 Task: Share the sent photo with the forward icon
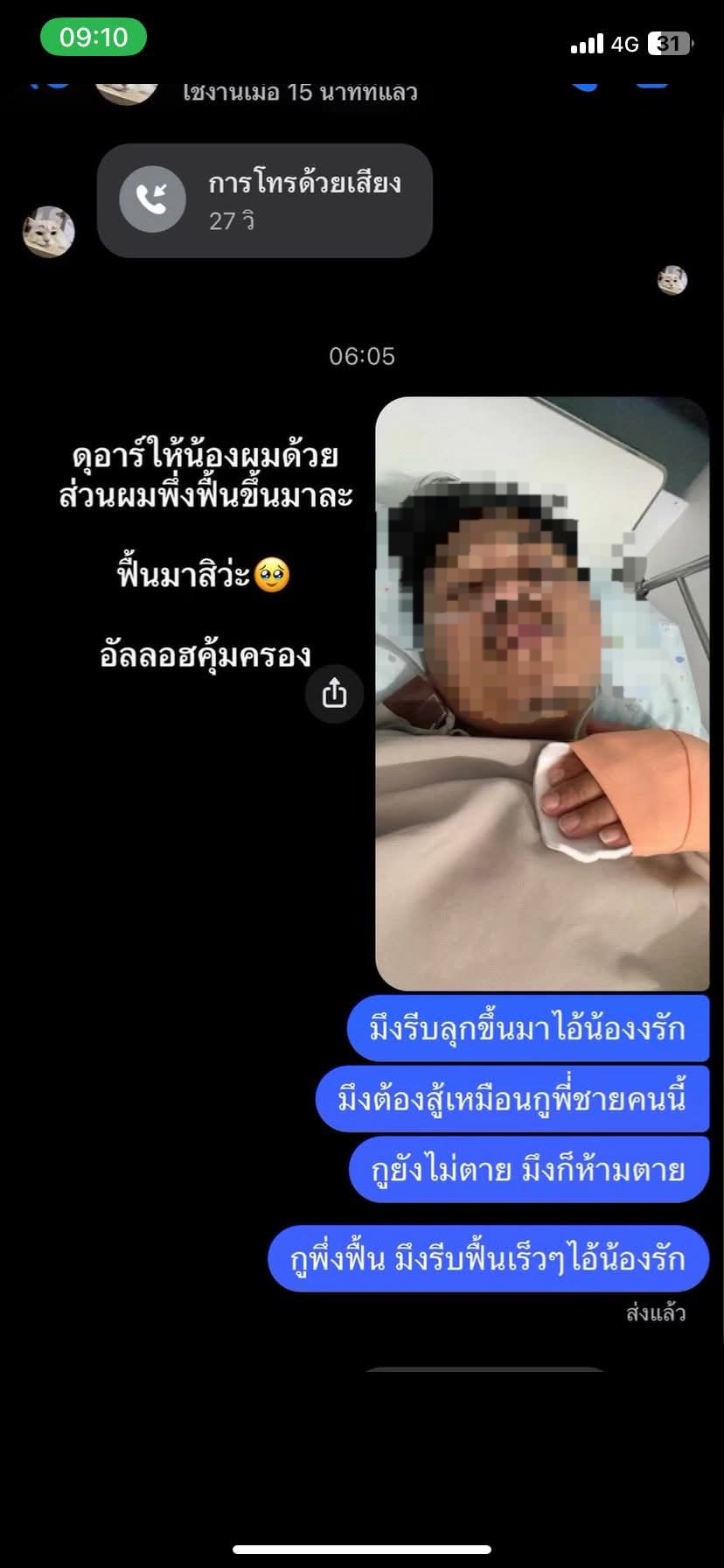pos(334,694)
